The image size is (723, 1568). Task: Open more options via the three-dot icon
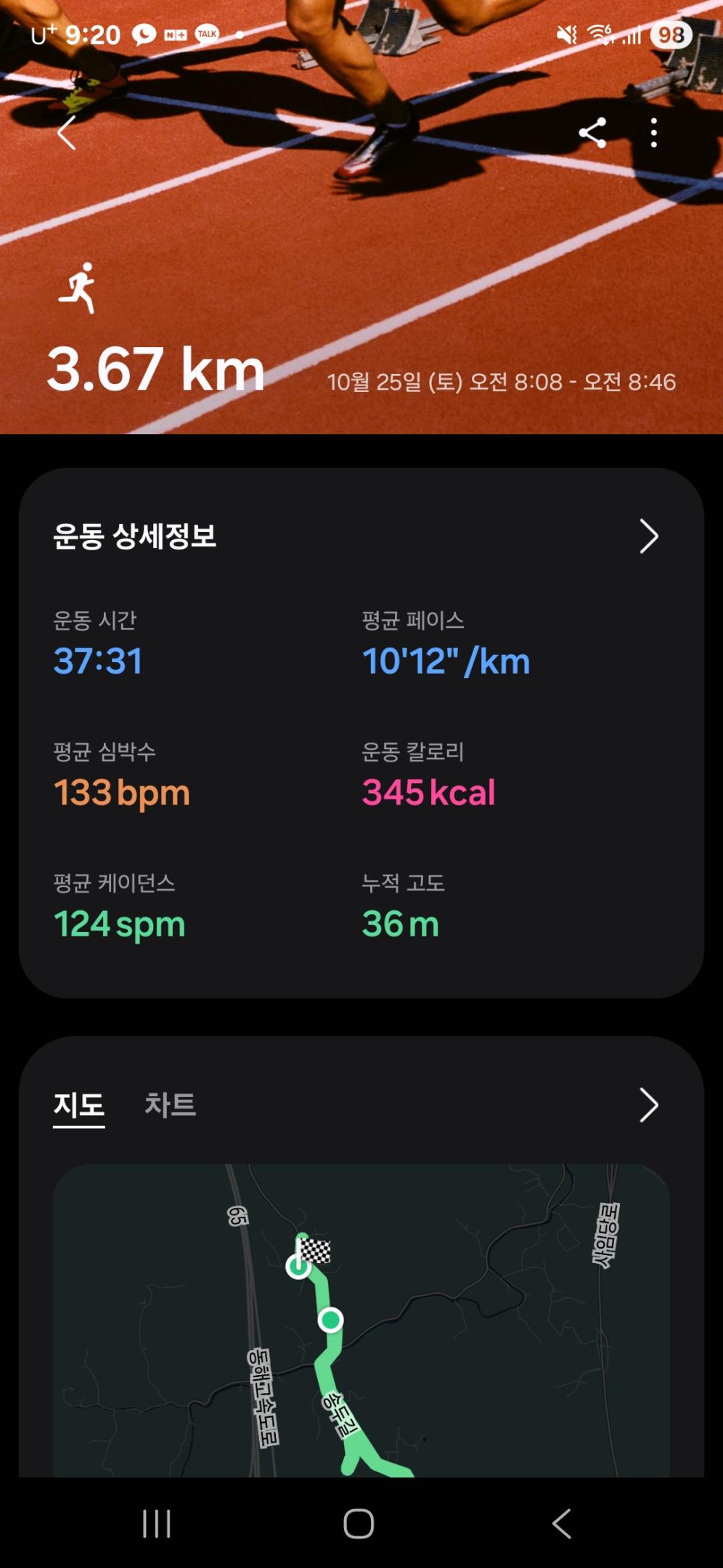coord(652,132)
